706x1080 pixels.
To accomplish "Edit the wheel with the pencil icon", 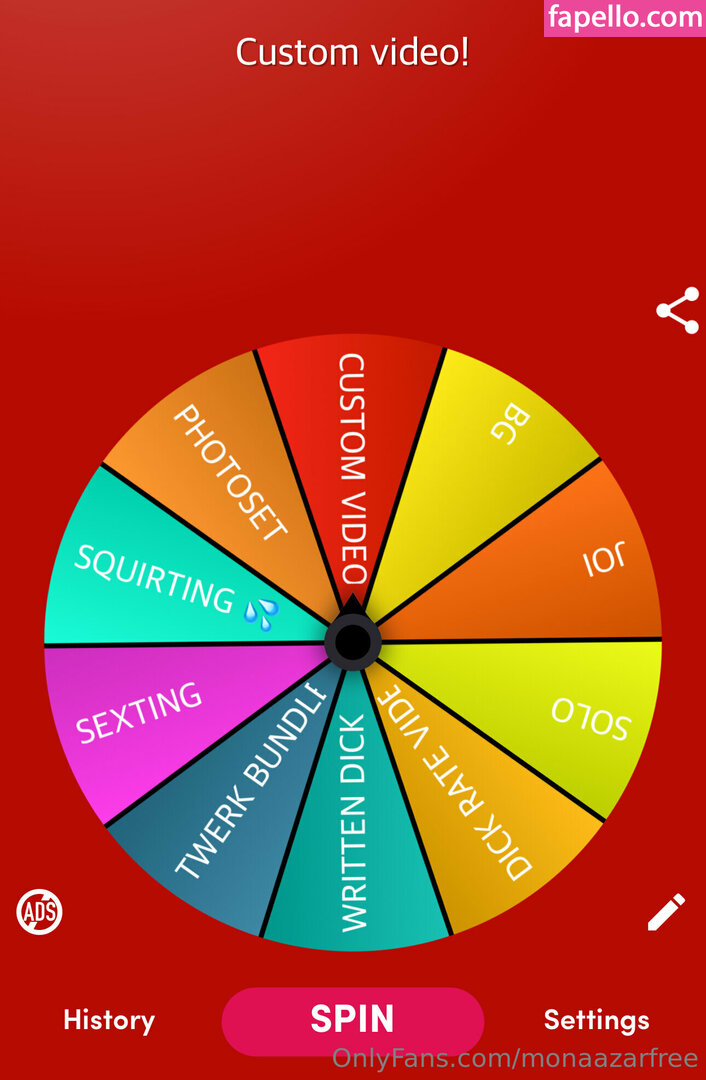I will pyautogui.click(x=666, y=912).
